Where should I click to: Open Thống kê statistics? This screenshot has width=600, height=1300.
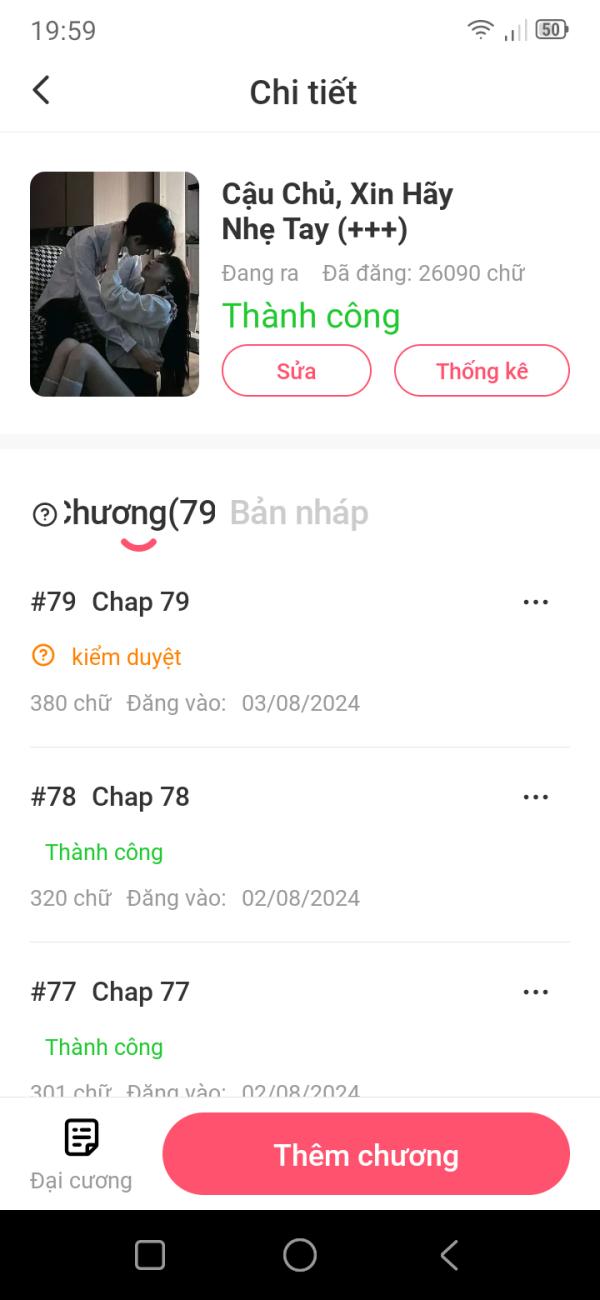click(481, 371)
